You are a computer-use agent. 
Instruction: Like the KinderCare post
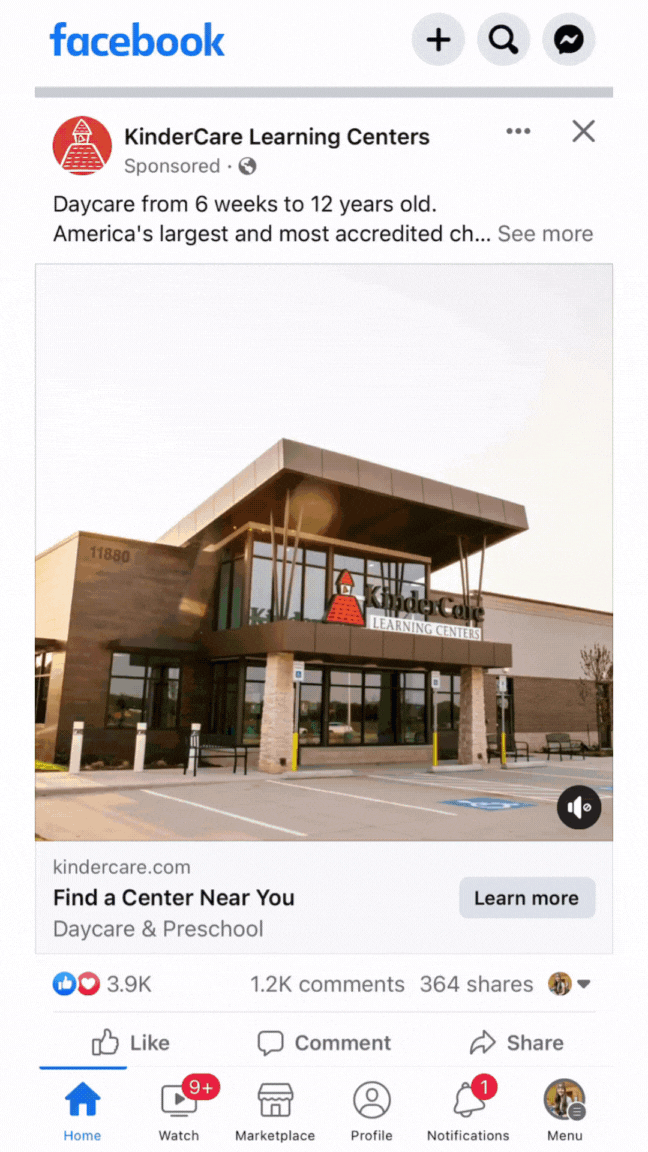tap(131, 1043)
